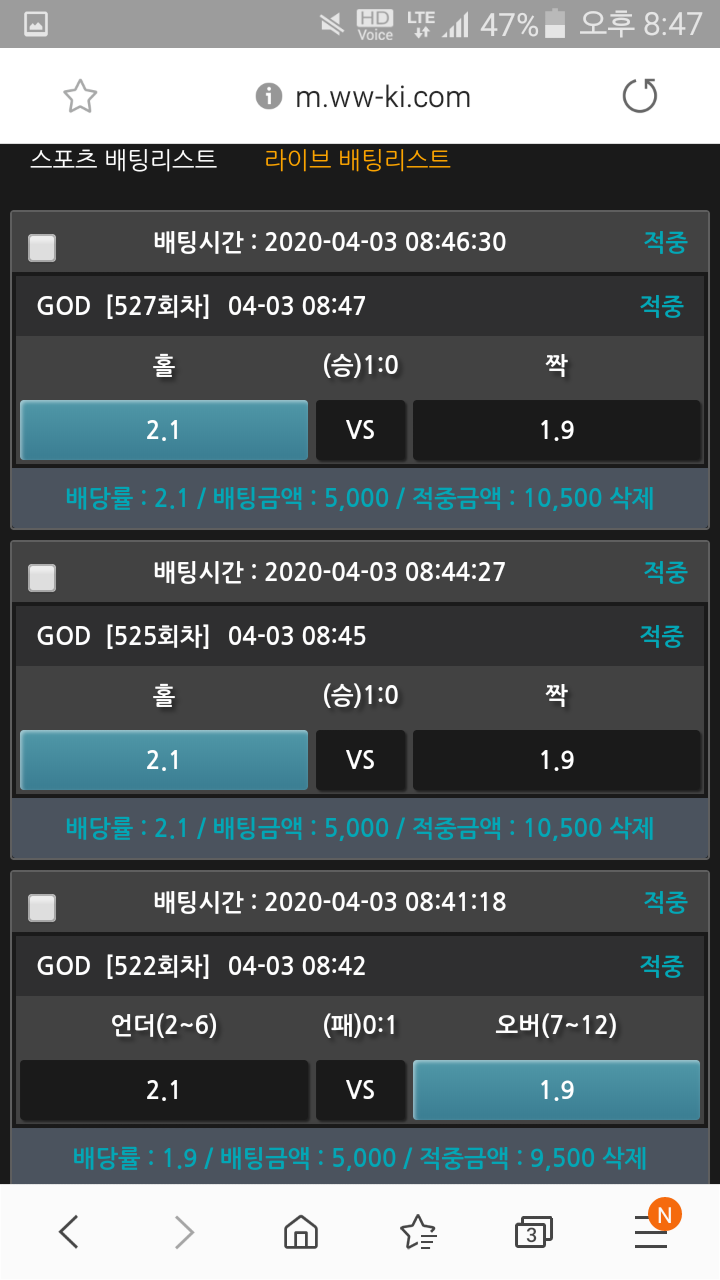Image resolution: width=720 pixels, height=1280 pixels.
Task: Delete the 522회차 bet with 삭제
Action: [622, 1158]
